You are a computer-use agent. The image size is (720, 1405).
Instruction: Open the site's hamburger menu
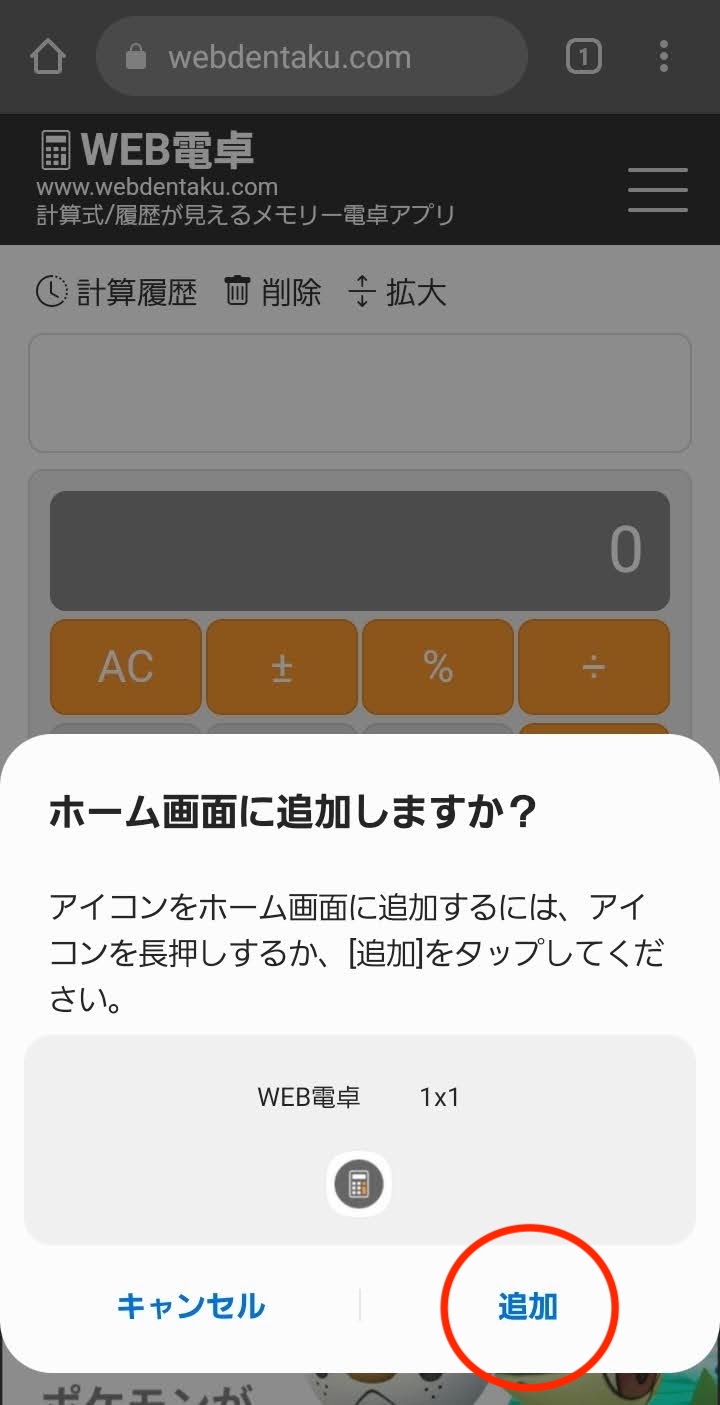(x=657, y=190)
